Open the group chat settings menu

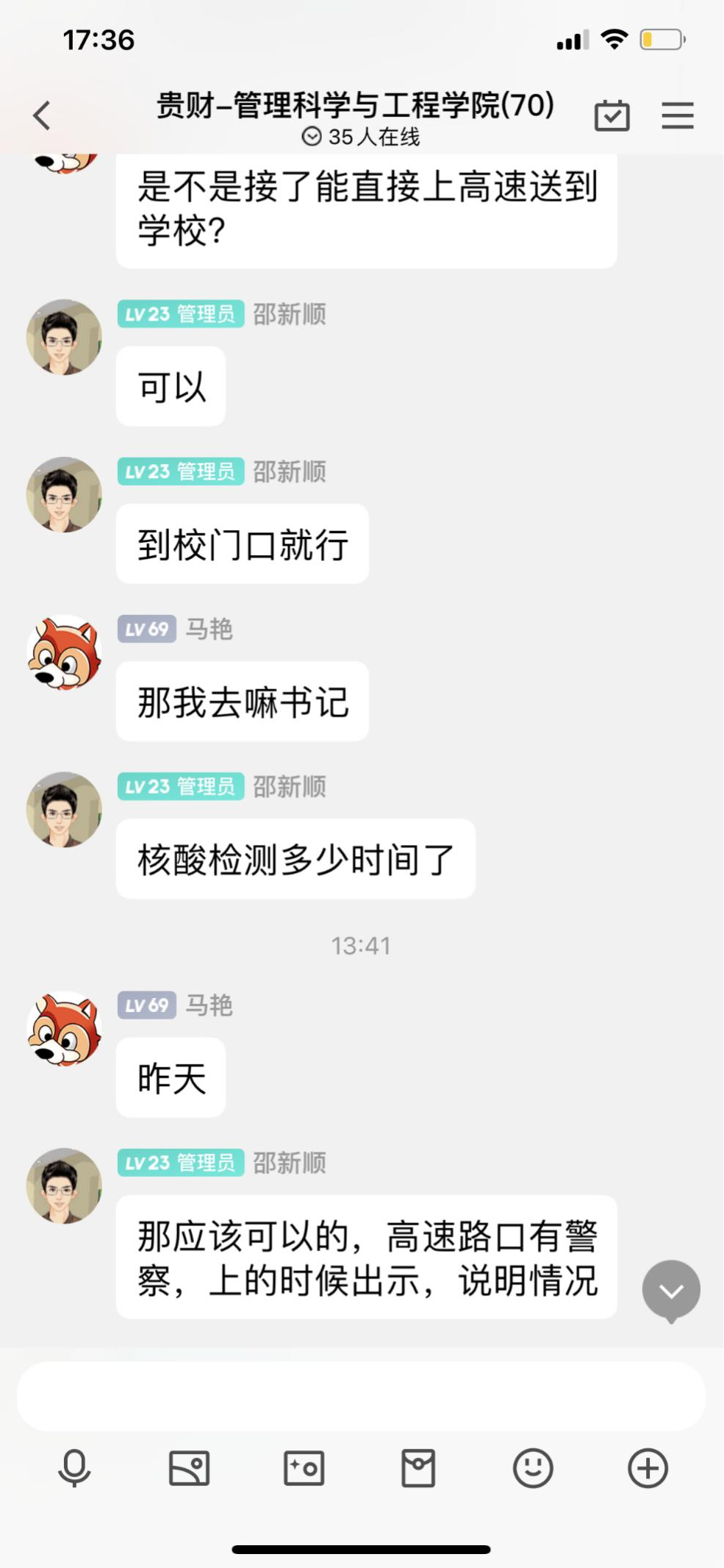tap(677, 115)
